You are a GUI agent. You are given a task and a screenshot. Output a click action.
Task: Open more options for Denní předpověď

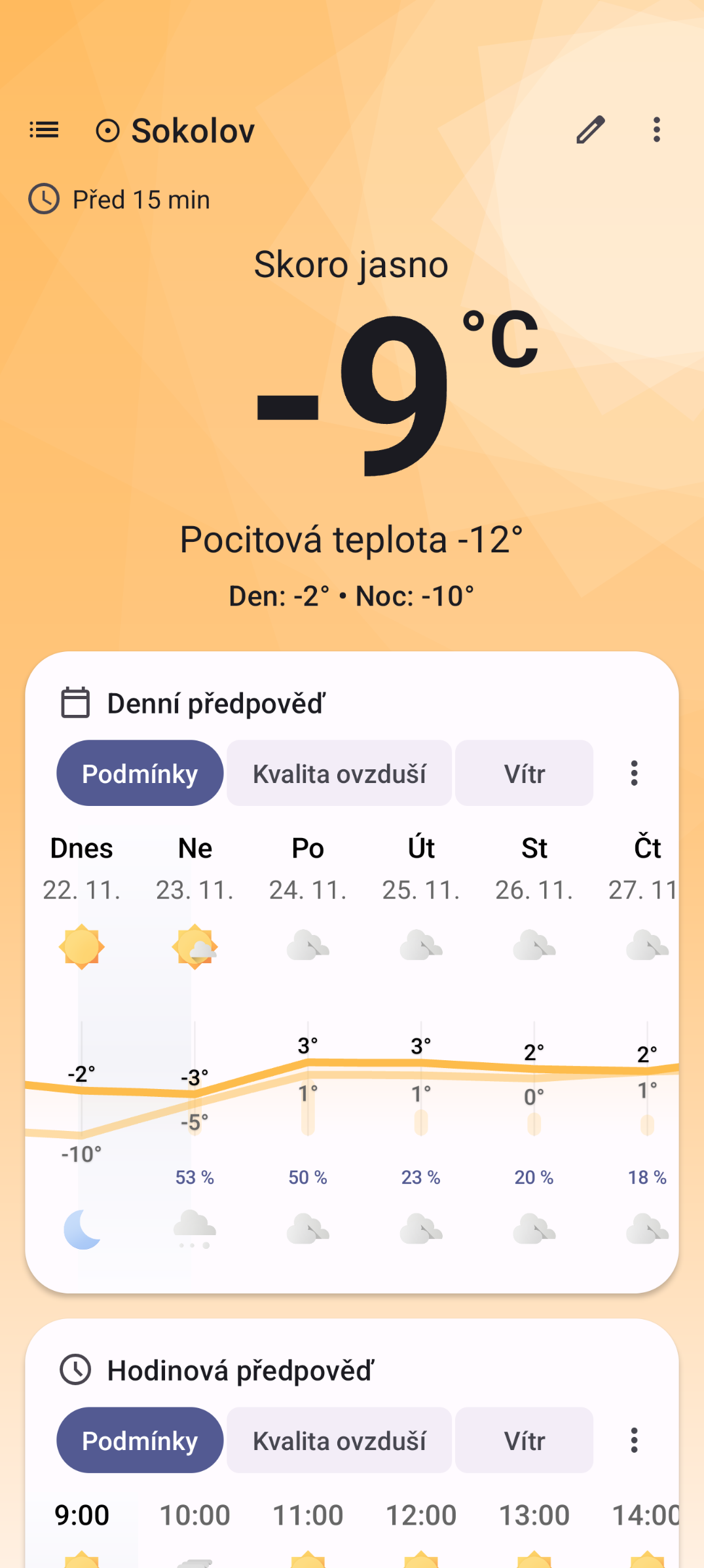pyautogui.click(x=633, y=773)
